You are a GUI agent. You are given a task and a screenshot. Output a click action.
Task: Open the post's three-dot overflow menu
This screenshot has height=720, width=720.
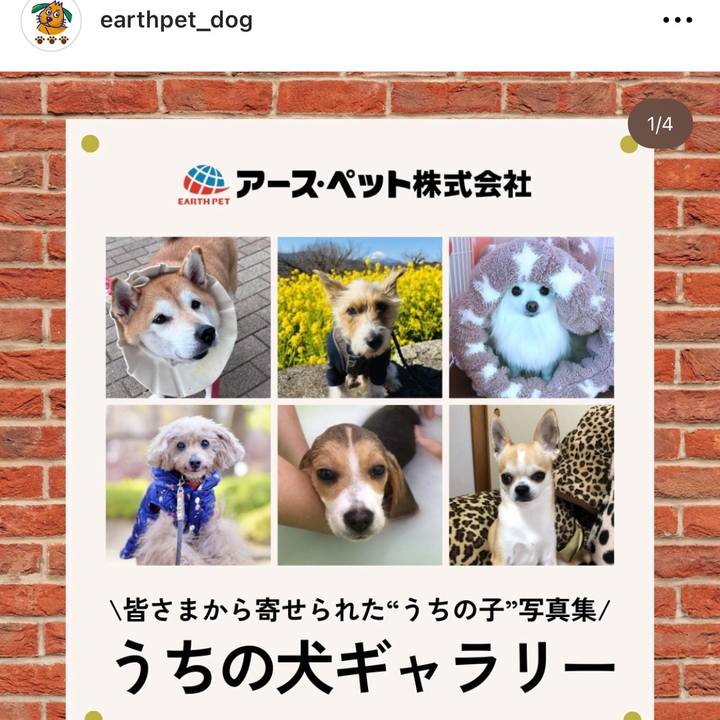[x=678, y=20]
